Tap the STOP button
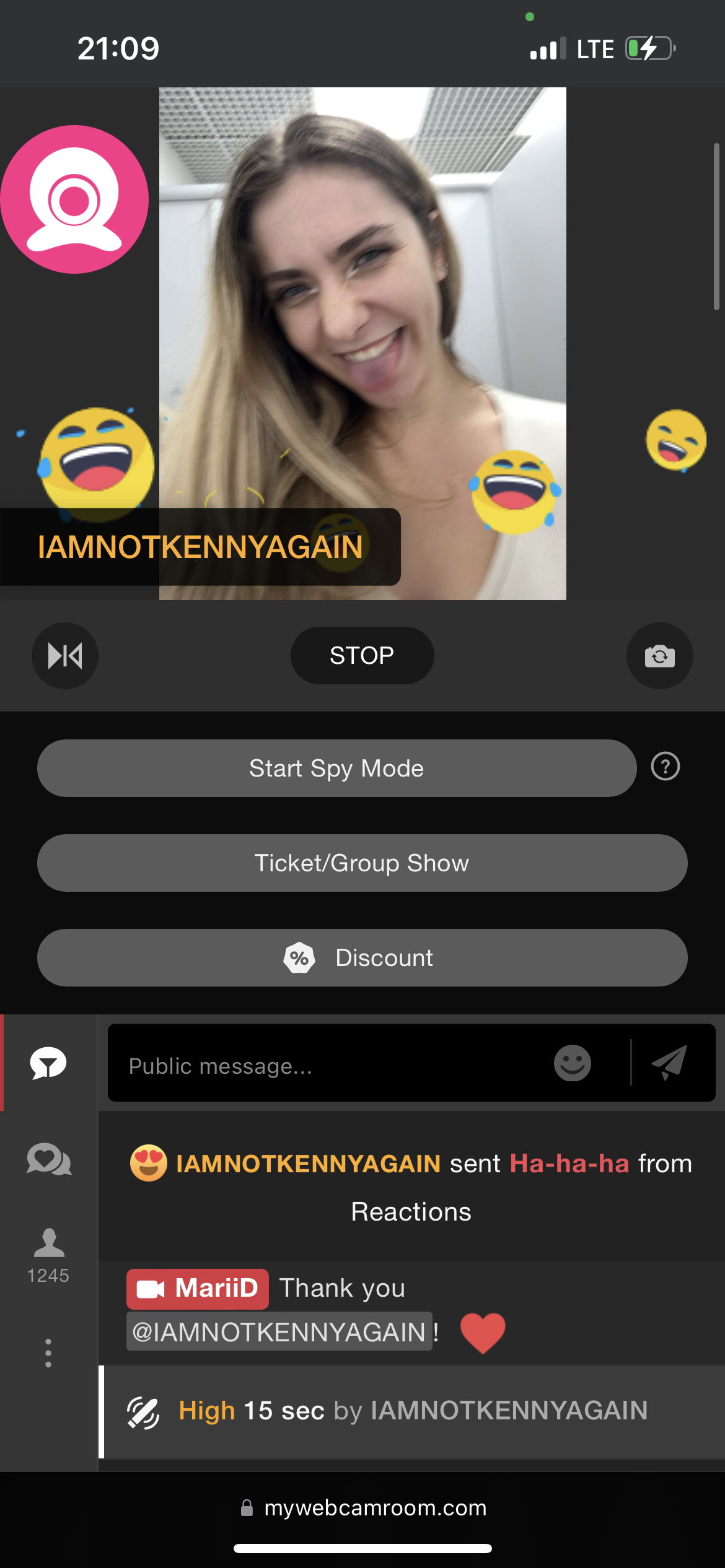725x1568 pixels. click(x=362, y=655)
